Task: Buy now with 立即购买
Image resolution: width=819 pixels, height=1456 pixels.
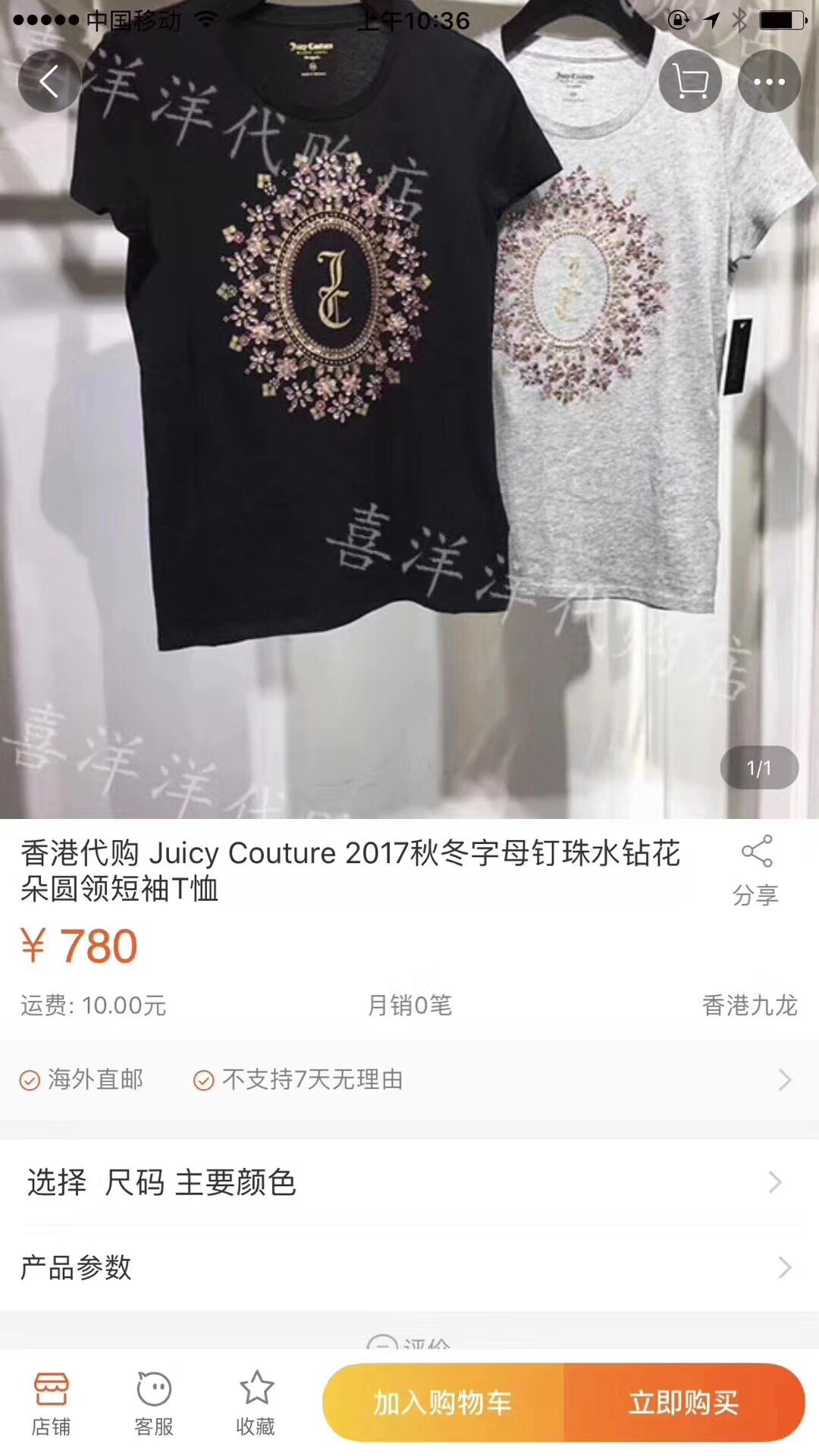Action: pos(684,1403)
